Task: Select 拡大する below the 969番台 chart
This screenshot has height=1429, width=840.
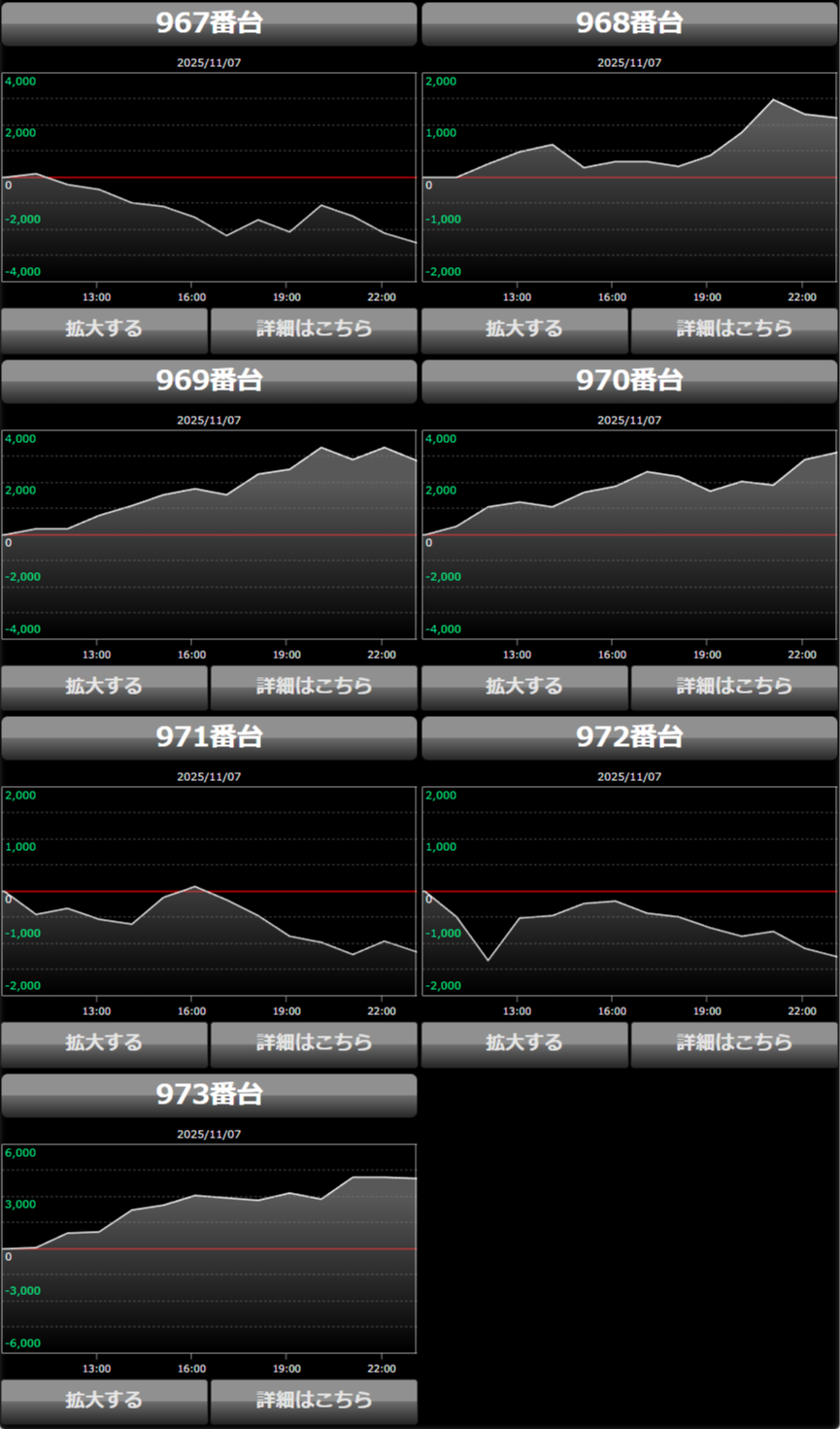Action: (104, 687)
